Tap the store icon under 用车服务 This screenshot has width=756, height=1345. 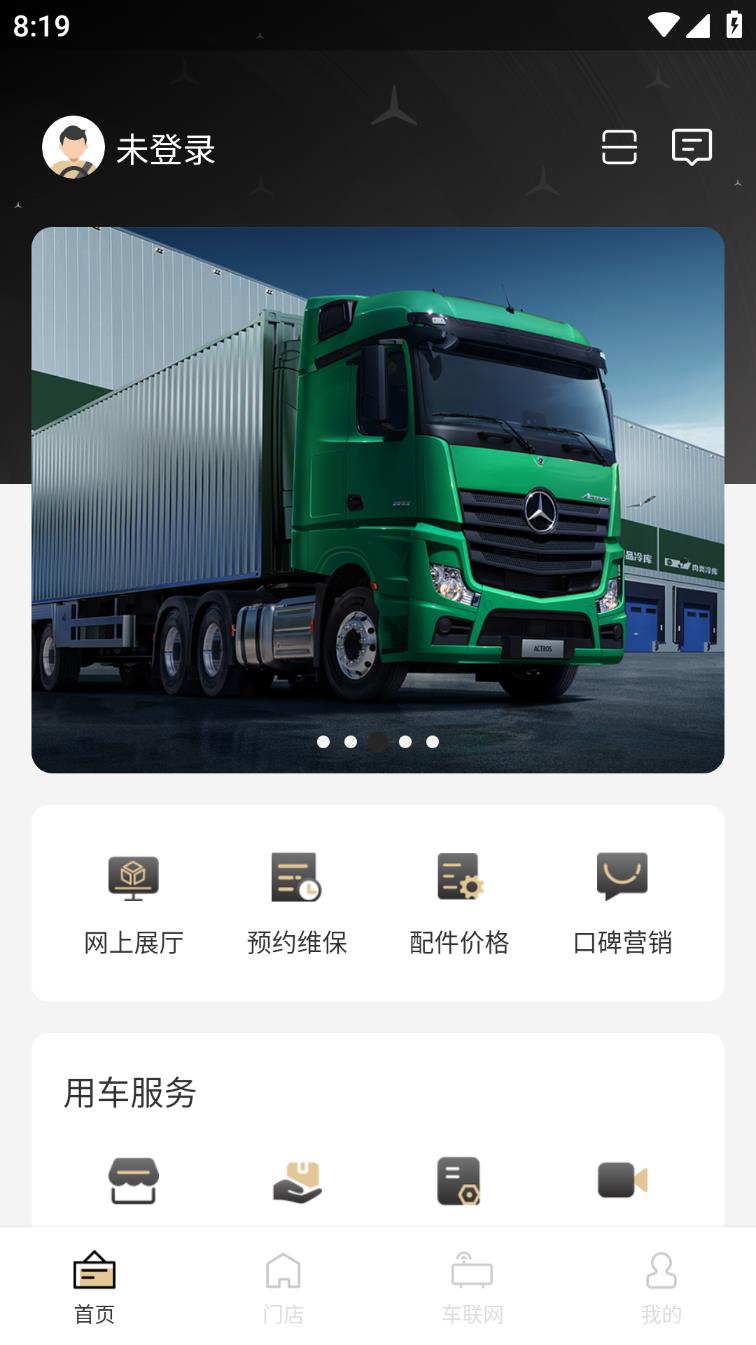[134, 1181]
